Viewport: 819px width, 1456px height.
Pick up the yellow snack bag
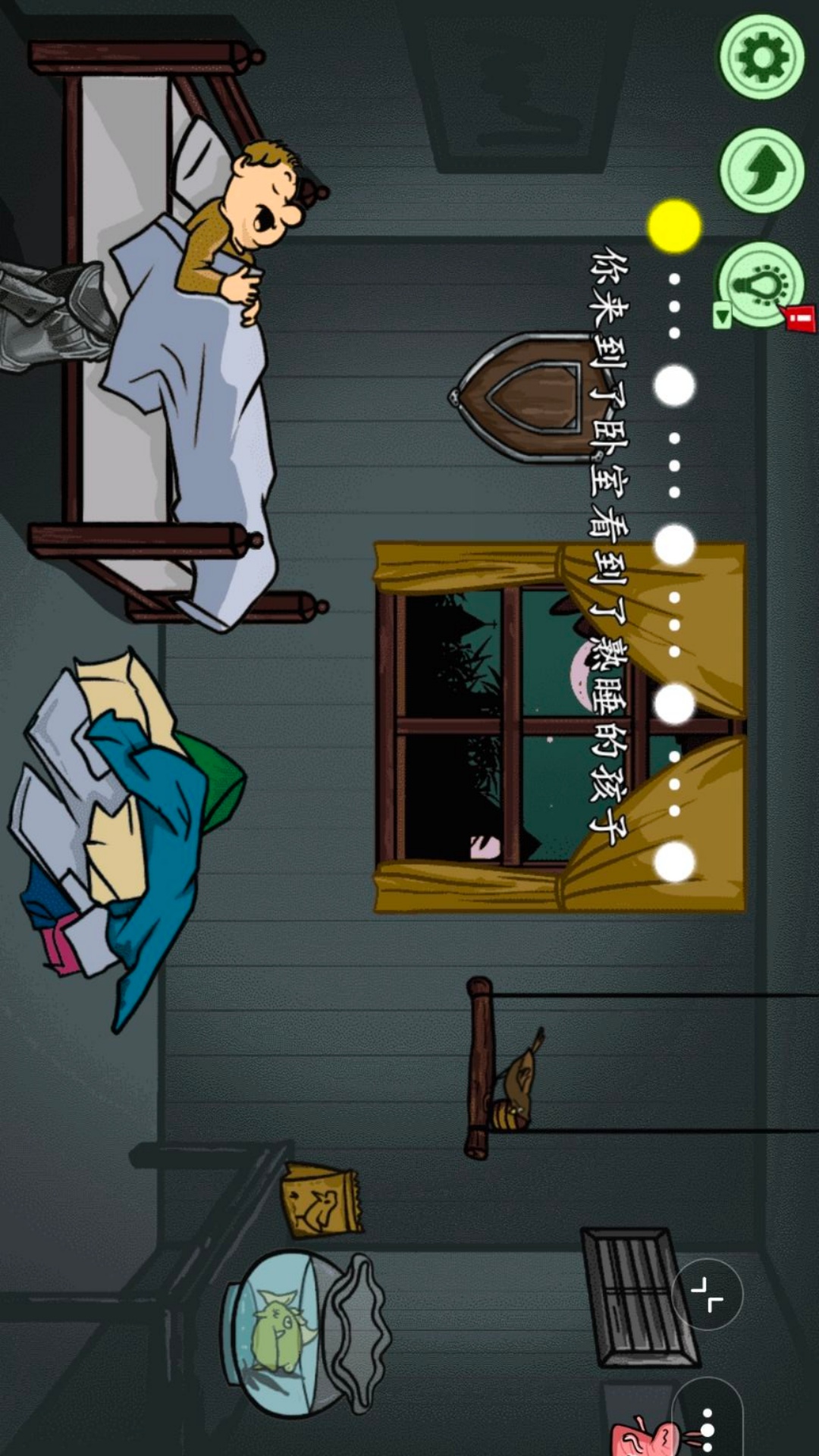(320, 1200)
